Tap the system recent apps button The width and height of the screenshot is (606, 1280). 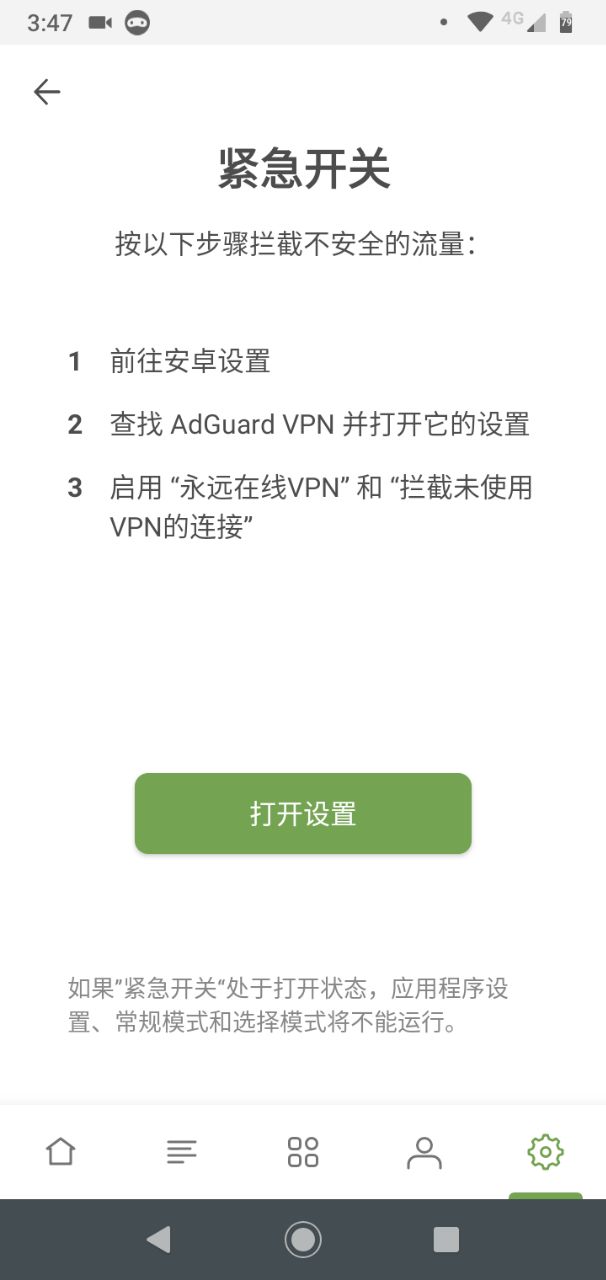446,1240
